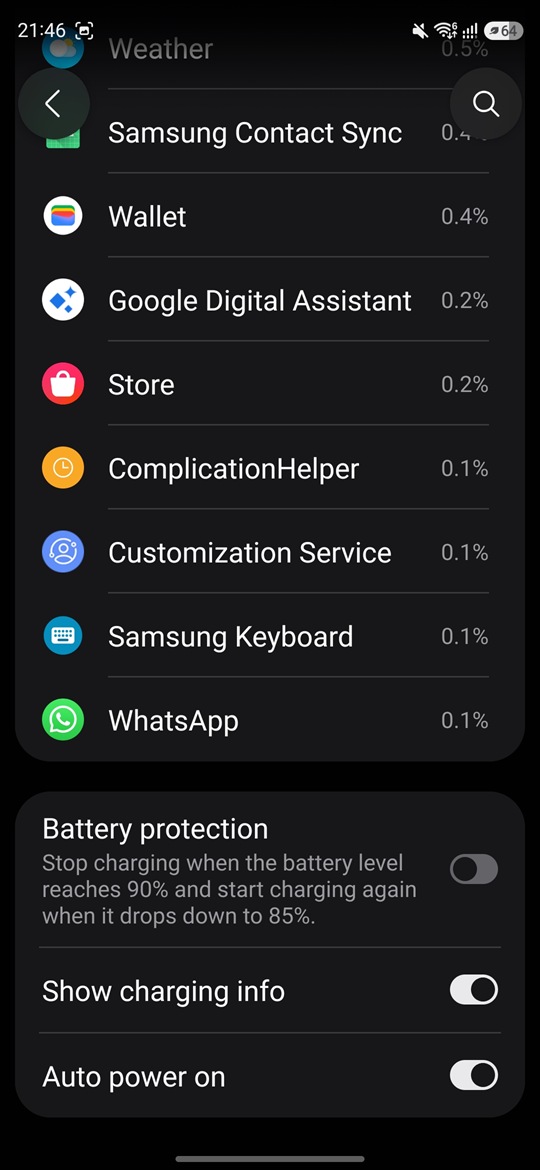Open Customization Service usage details
This screenshot has height=1170, width=540.
click(x=269, y=553)
